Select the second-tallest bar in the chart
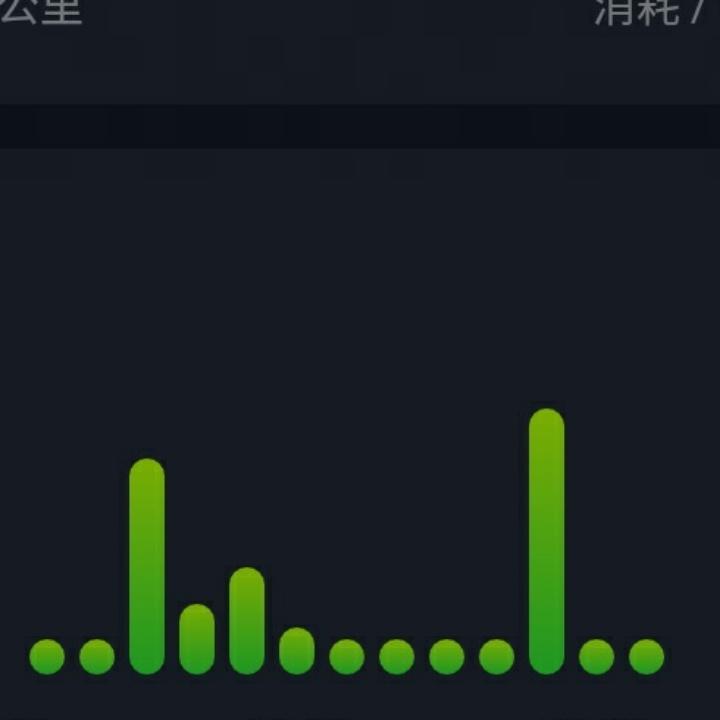 click(147, 566)
